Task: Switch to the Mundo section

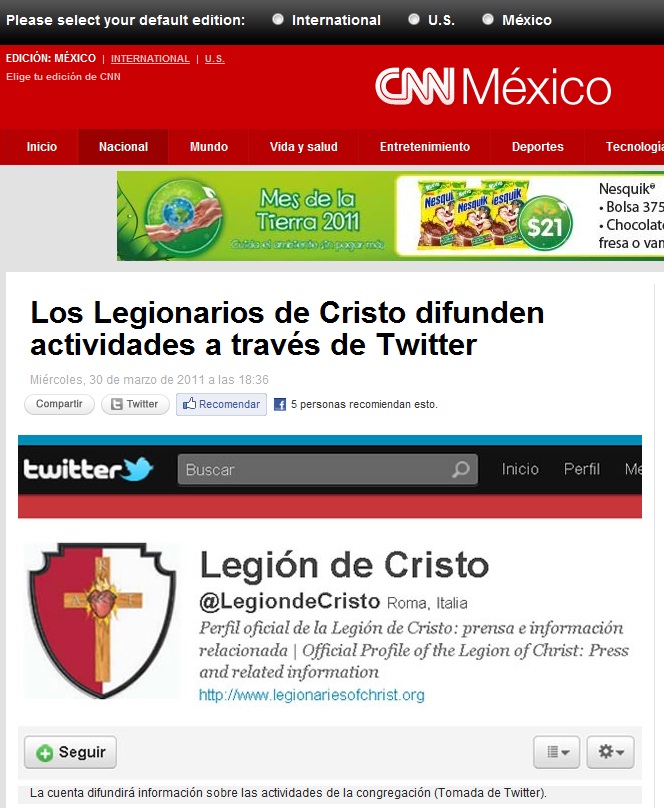Action: coord(209,147)
